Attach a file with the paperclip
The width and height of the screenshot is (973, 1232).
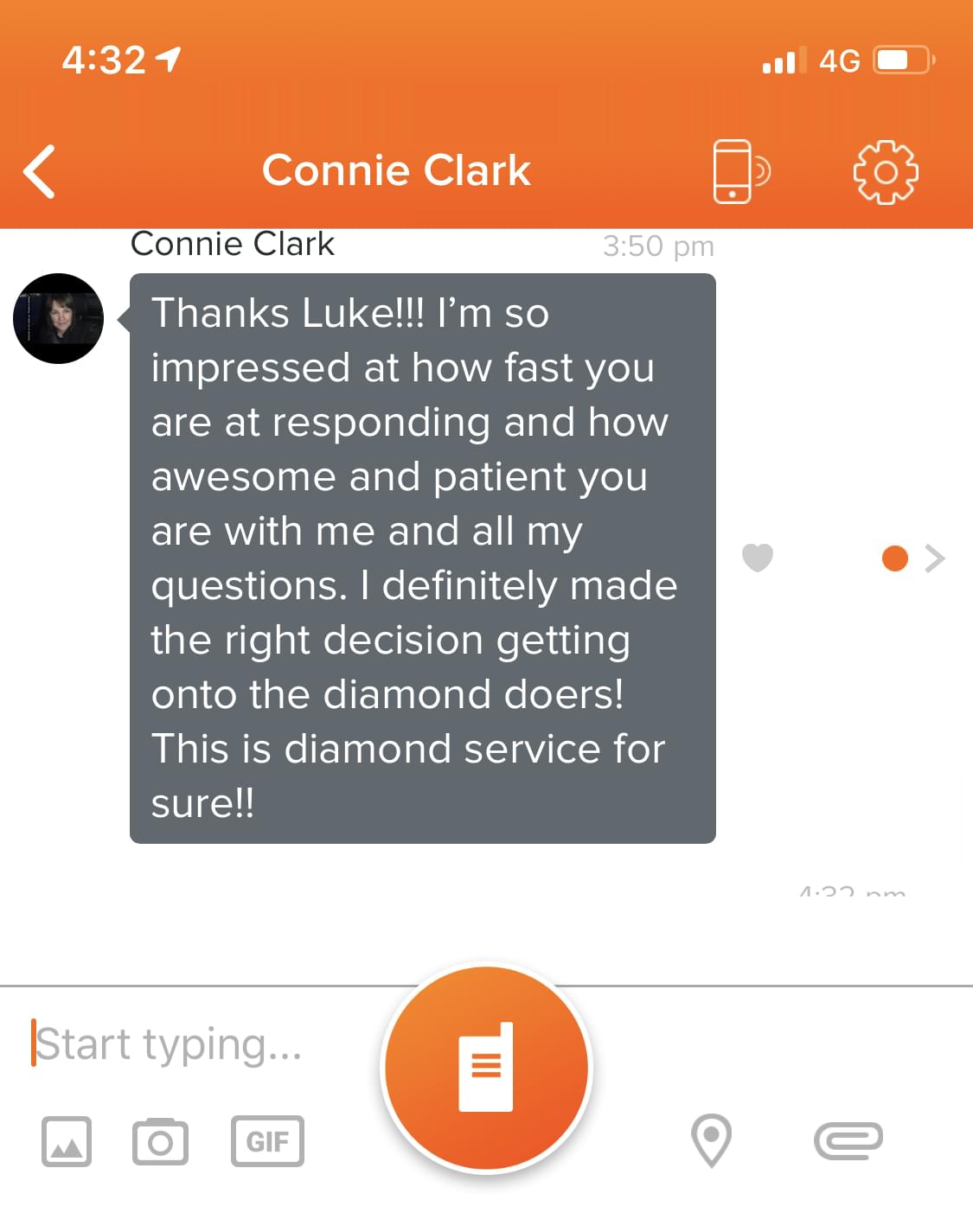(848, 1140)
